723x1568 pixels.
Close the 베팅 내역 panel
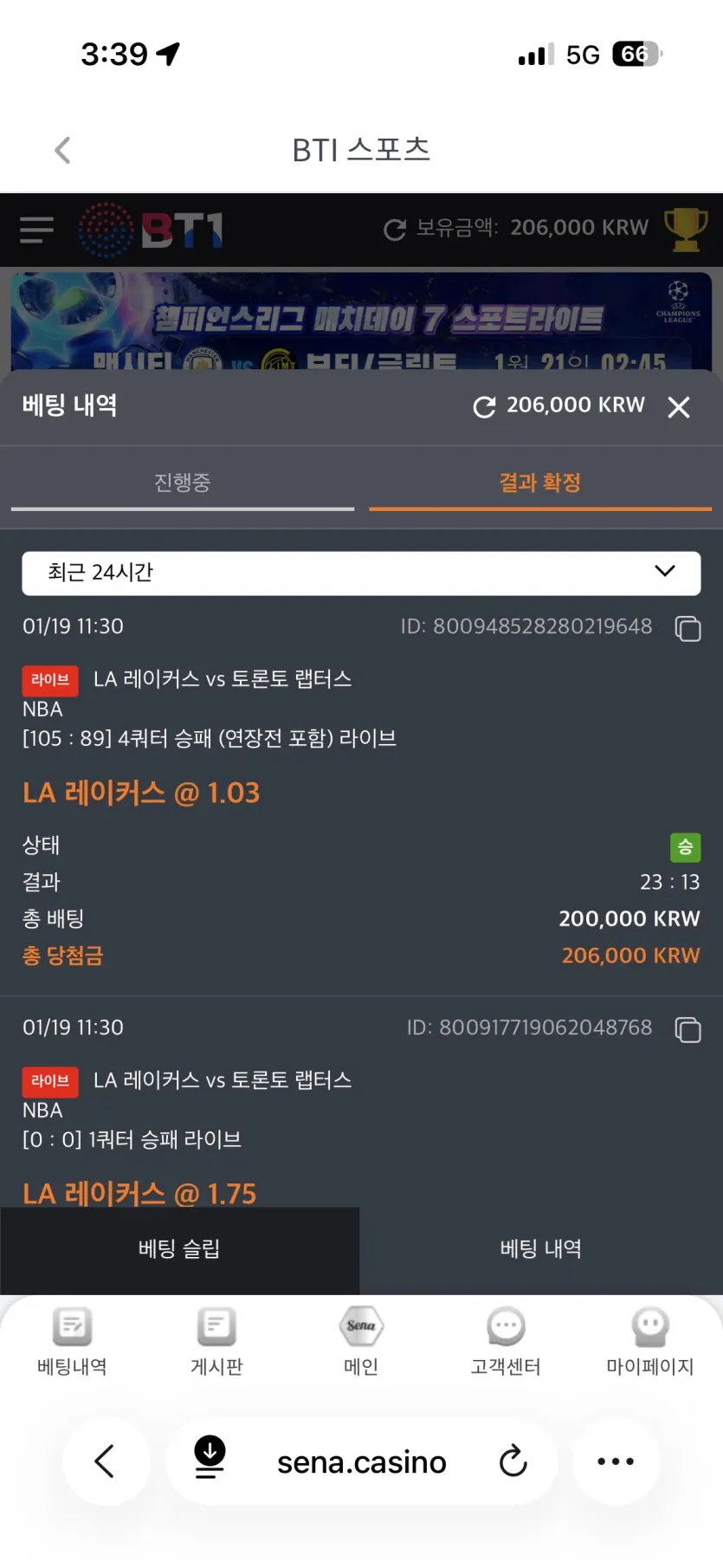coord(679,406)
